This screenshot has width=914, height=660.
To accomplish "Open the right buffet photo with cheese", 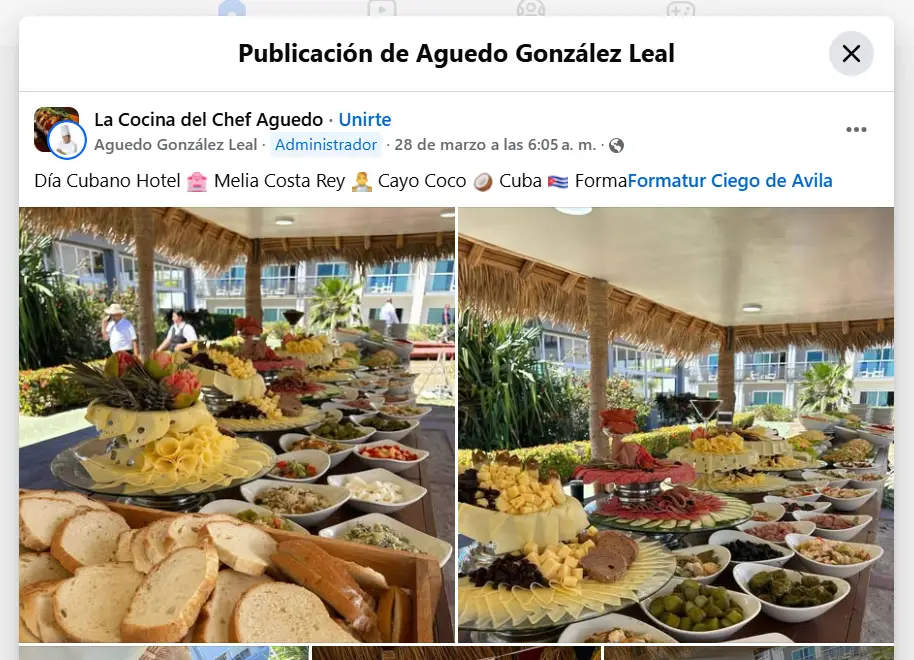I will click(x=676, y=425).
